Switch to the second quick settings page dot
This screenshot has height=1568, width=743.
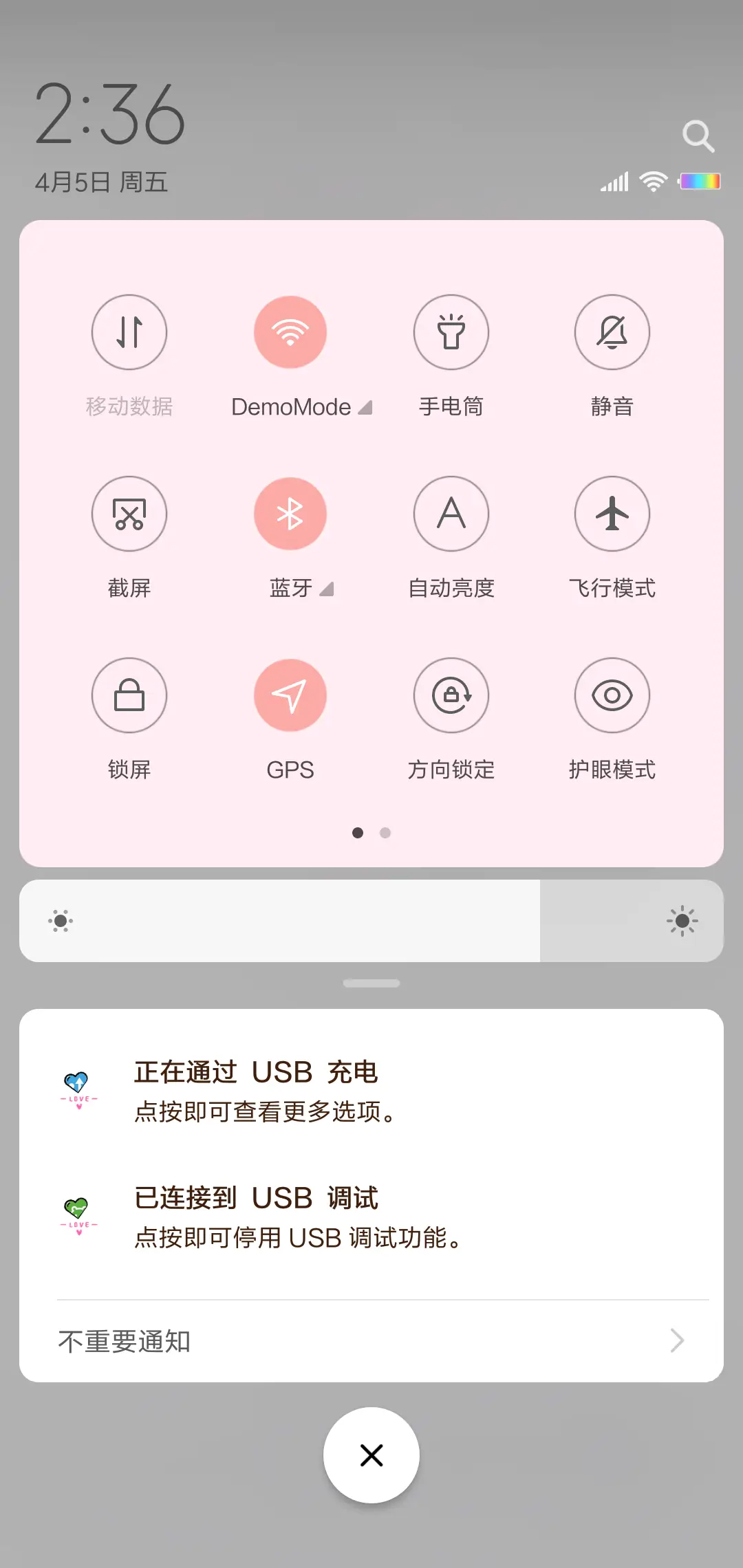[385, 832]
